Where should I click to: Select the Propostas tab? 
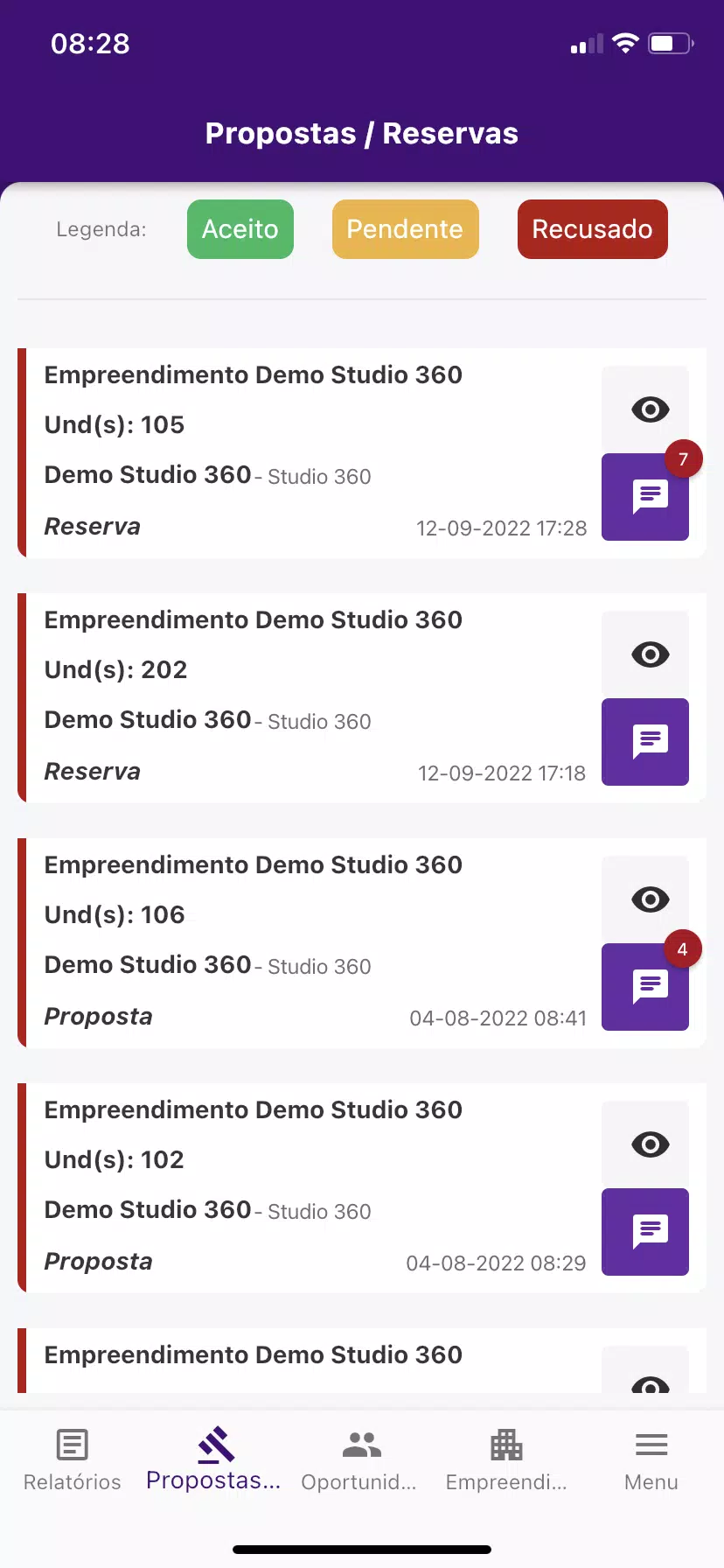215,1460
